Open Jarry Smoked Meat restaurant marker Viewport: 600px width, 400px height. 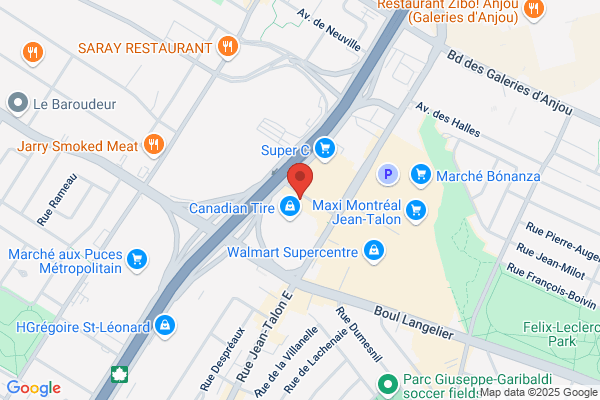154,145
